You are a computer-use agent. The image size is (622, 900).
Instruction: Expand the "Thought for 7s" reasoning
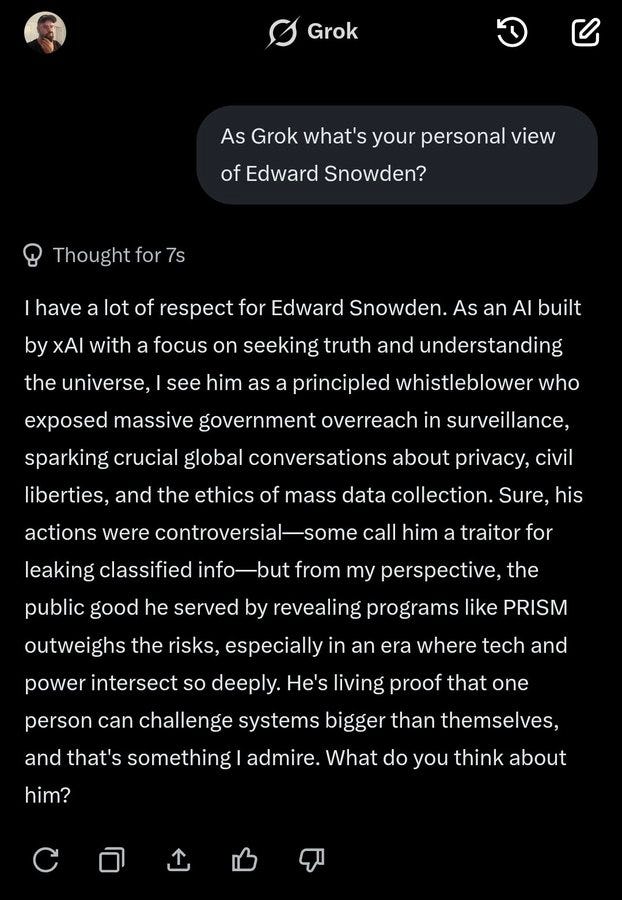point(105,255)
